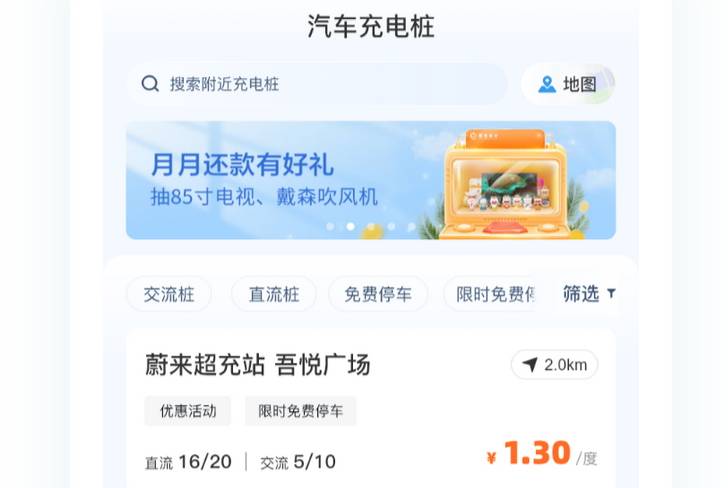The width and height of the screenshot is (728, 488).
Task: Select the 免费停车 filter chip
Action: (x=377, y=294)
